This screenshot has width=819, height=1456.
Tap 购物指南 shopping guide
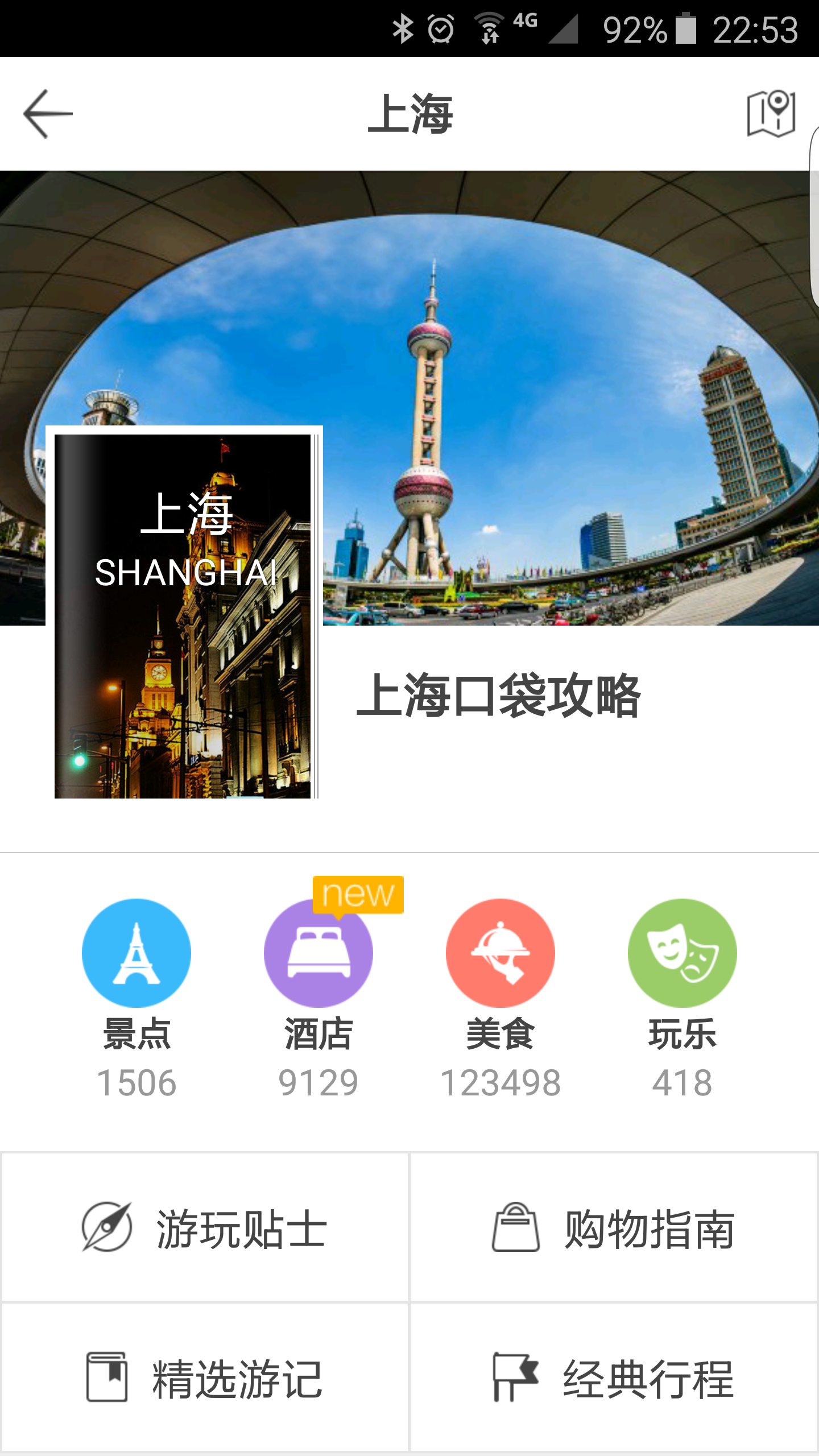coord(614,1228)
